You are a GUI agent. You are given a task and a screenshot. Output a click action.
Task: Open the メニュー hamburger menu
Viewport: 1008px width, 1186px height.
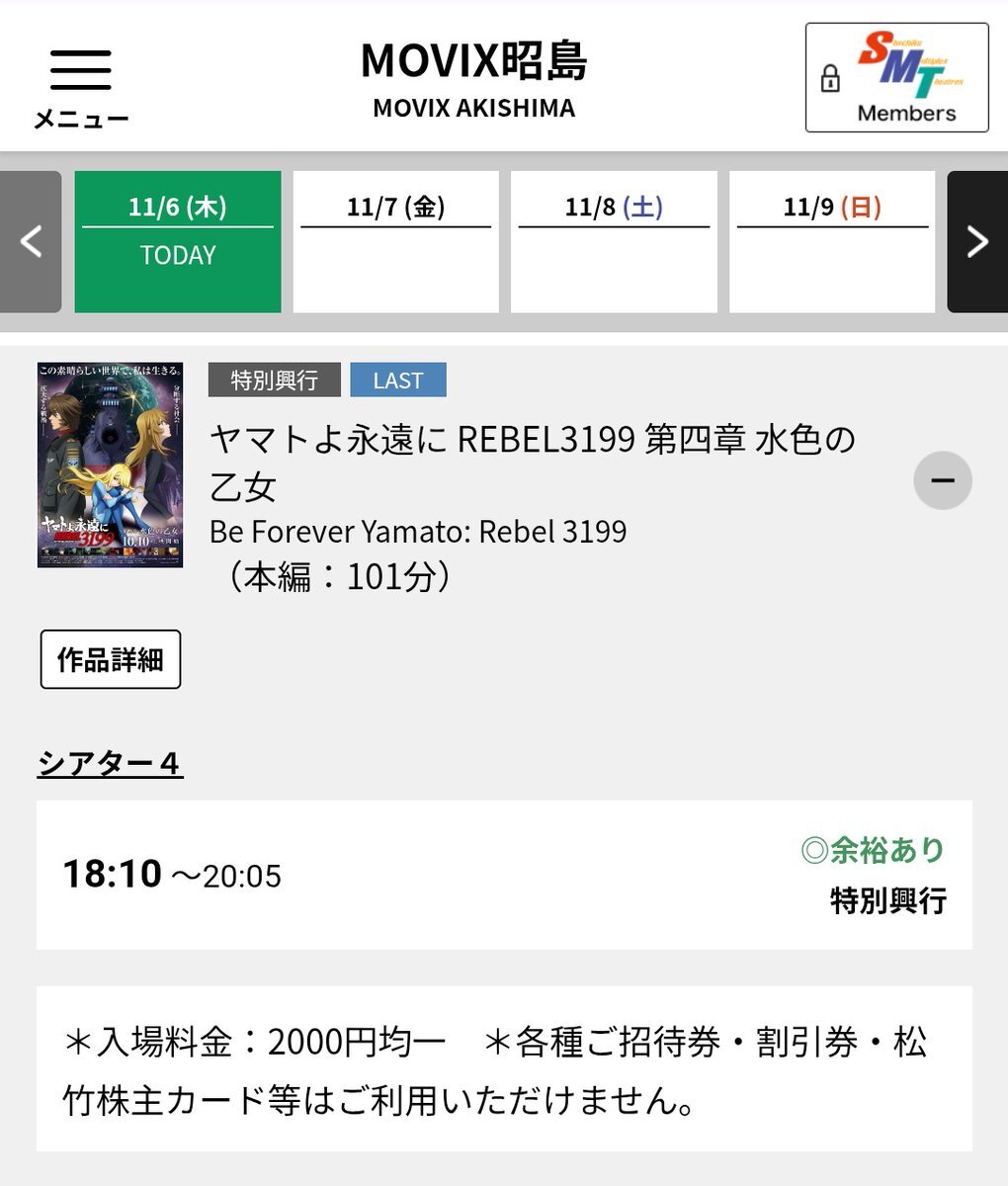(80, 84)
